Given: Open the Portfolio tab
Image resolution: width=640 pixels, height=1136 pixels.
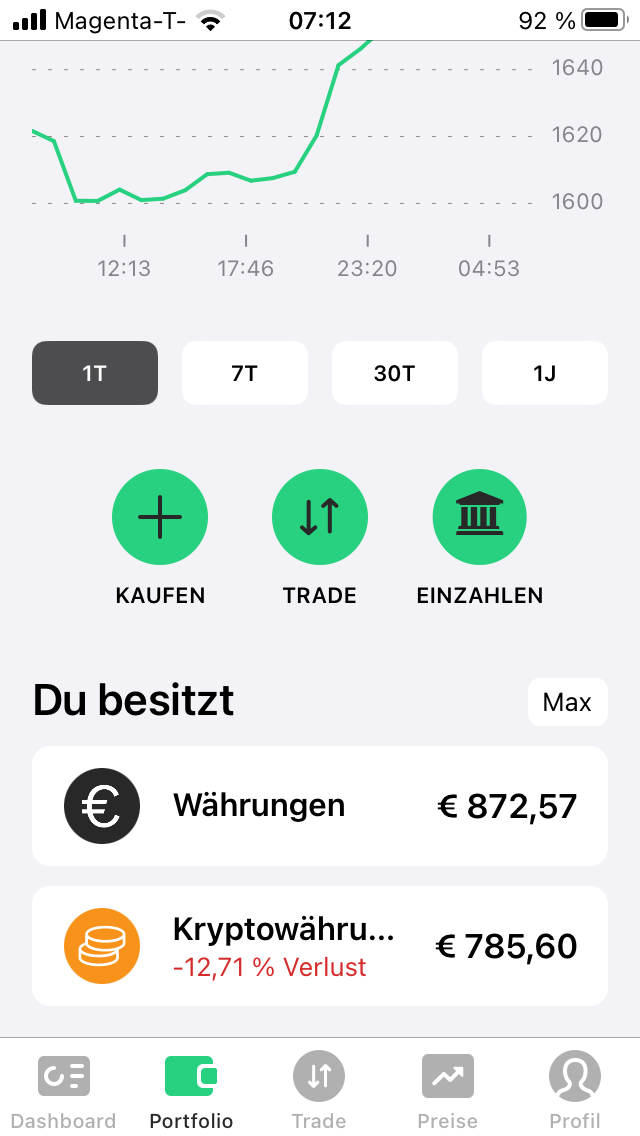Looking at the screenshot, I should pos(191,1090).
